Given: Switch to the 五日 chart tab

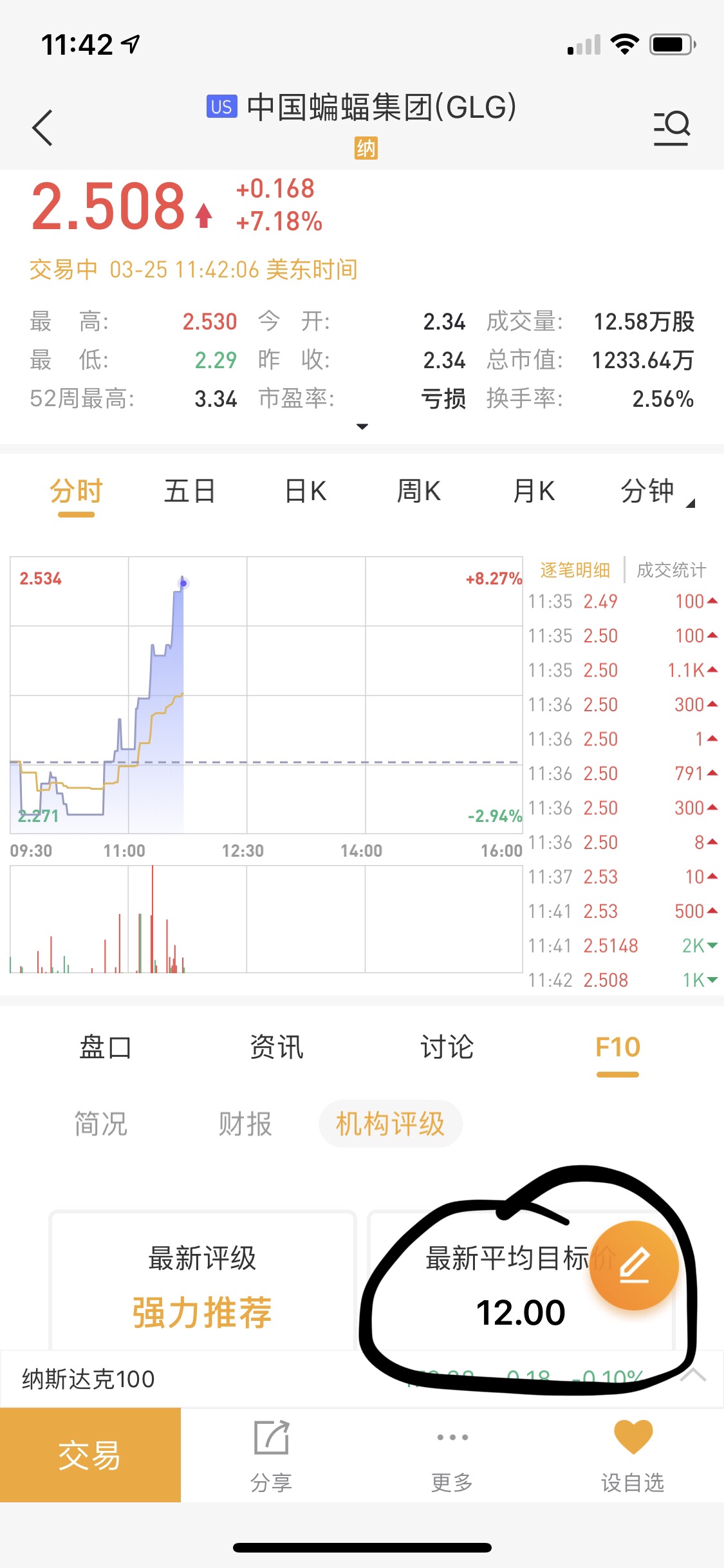Looking at the screenshot, I should point(189,492).
